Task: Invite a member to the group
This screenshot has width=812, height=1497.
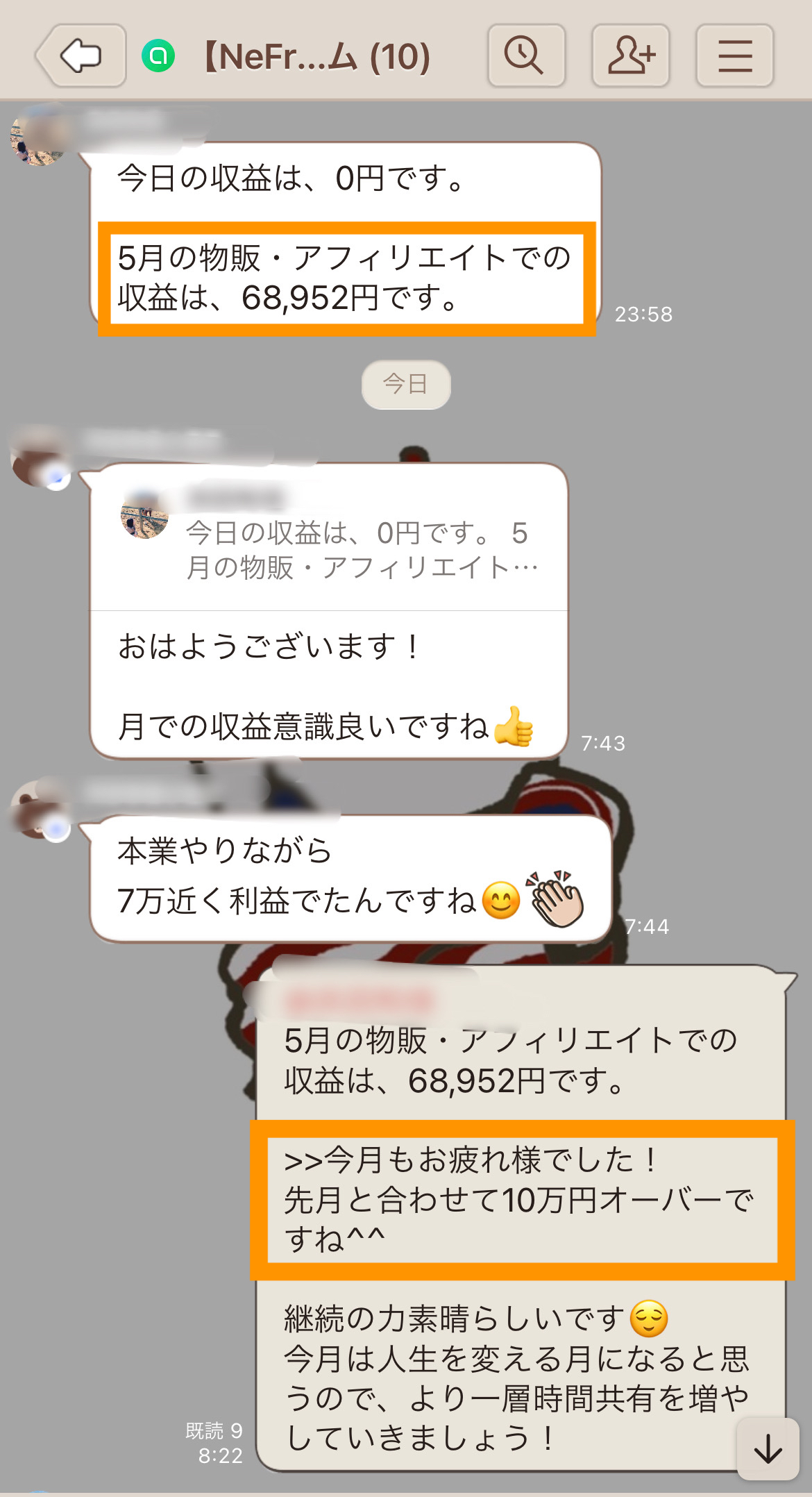Action: click(x=630, y=56)
